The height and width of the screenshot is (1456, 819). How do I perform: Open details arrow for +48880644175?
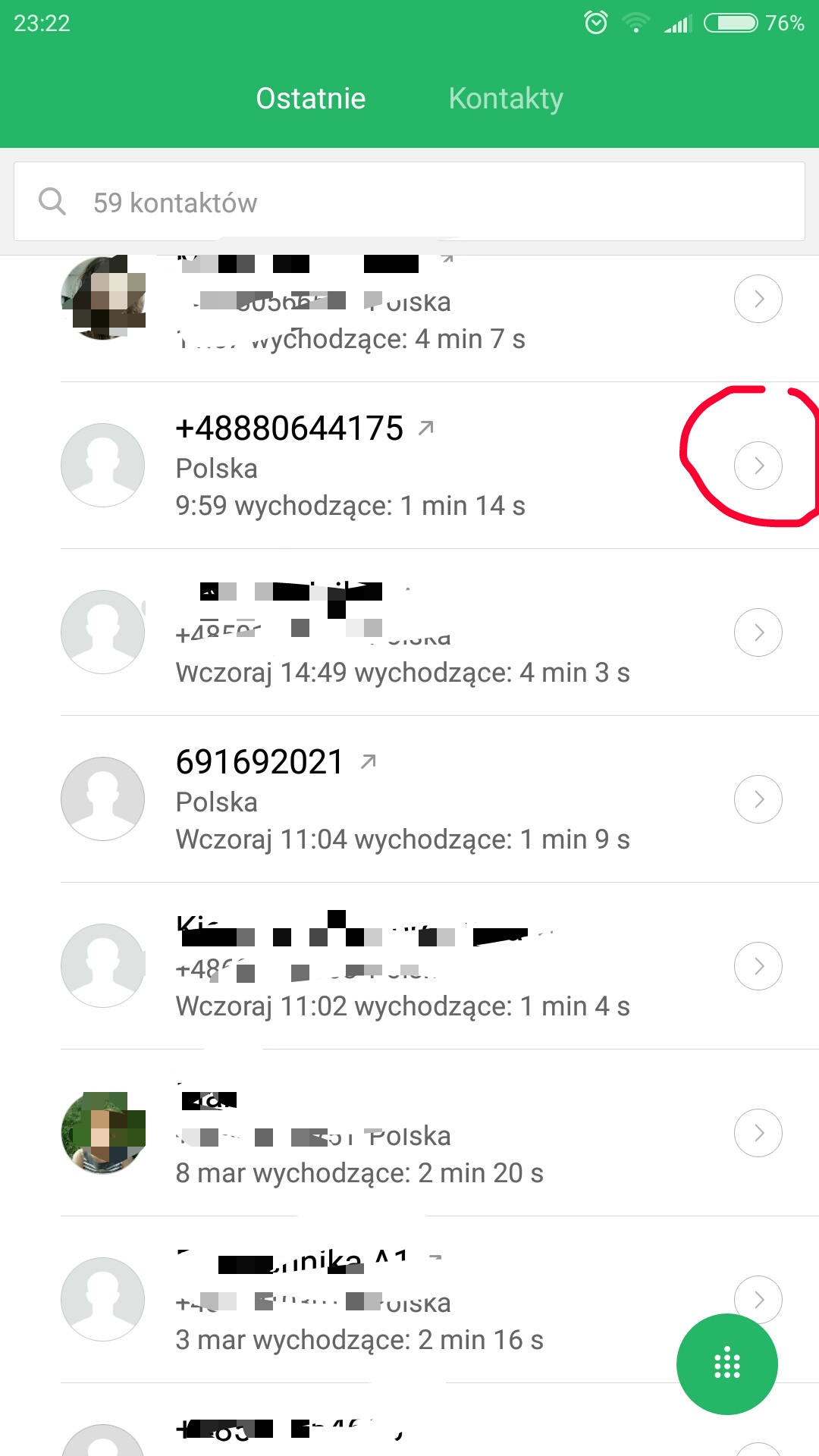click(758, 466)
